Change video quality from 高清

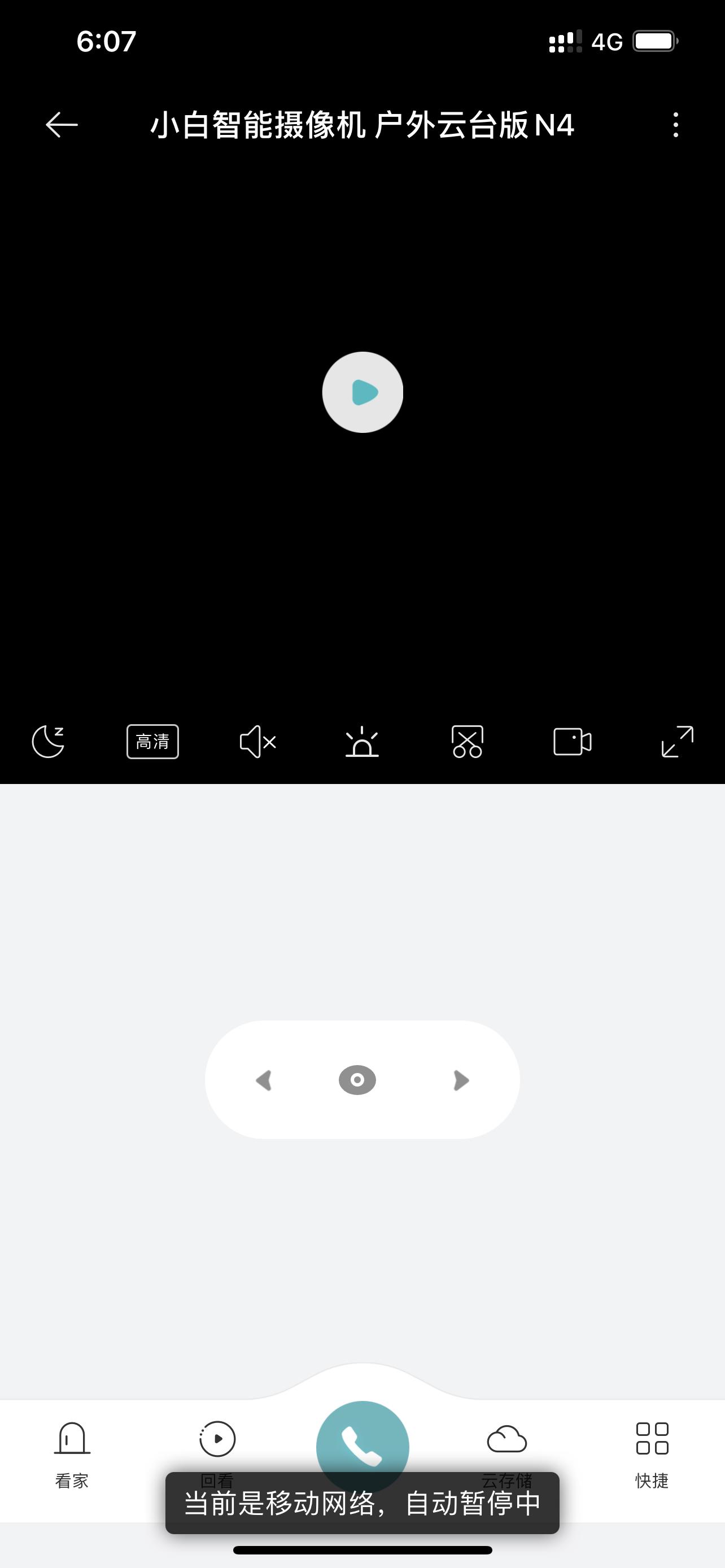pos(152,742)
